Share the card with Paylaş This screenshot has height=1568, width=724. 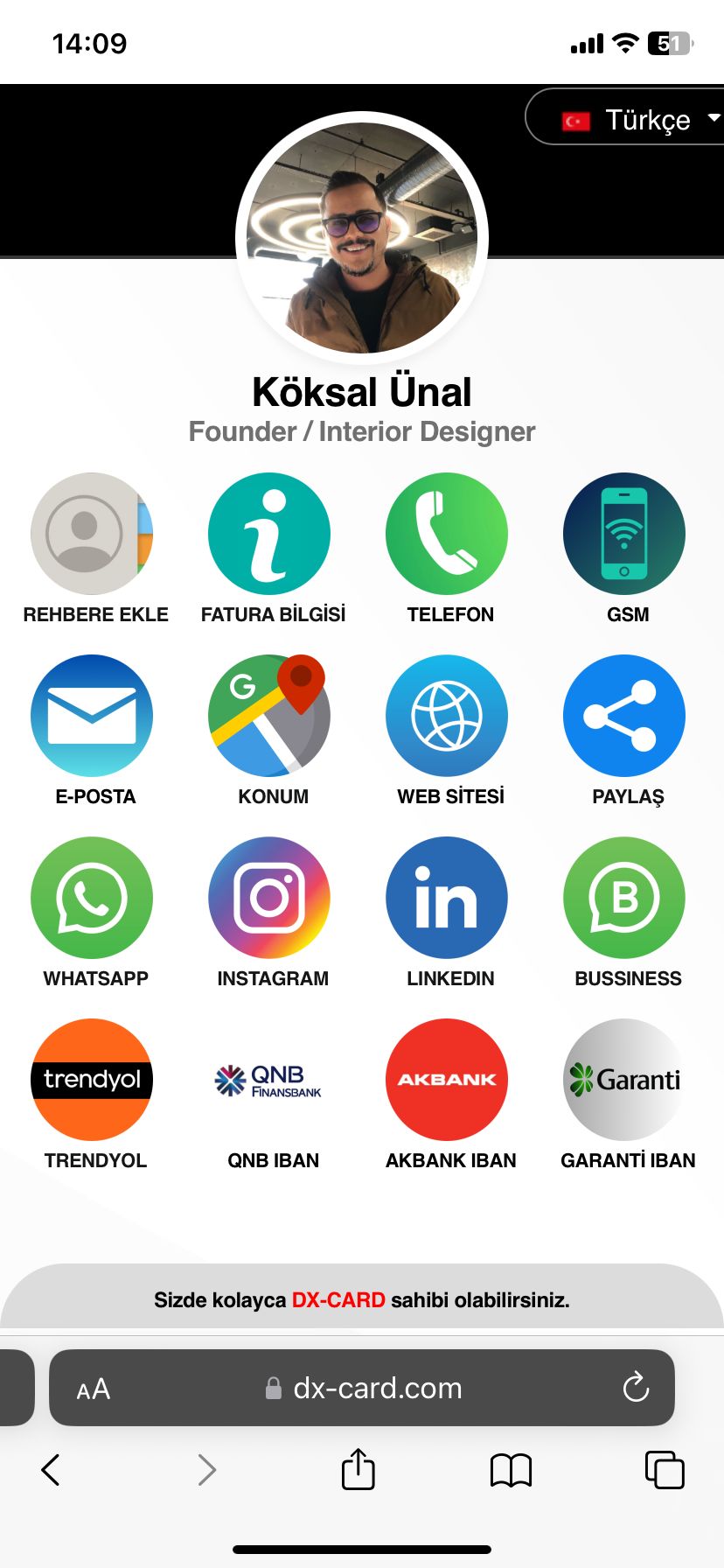pos(624,716)
